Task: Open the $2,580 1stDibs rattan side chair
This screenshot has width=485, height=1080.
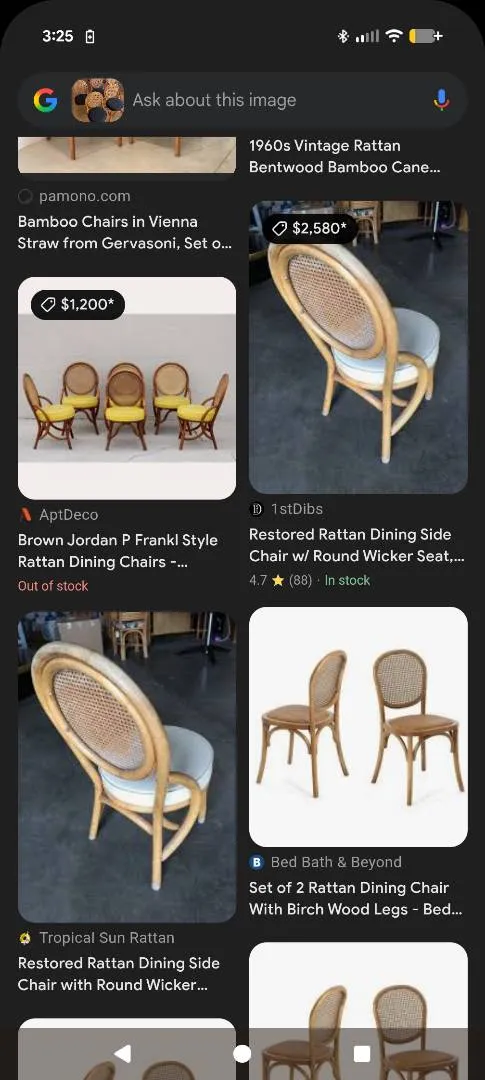Action: click(x=358, y=347)
